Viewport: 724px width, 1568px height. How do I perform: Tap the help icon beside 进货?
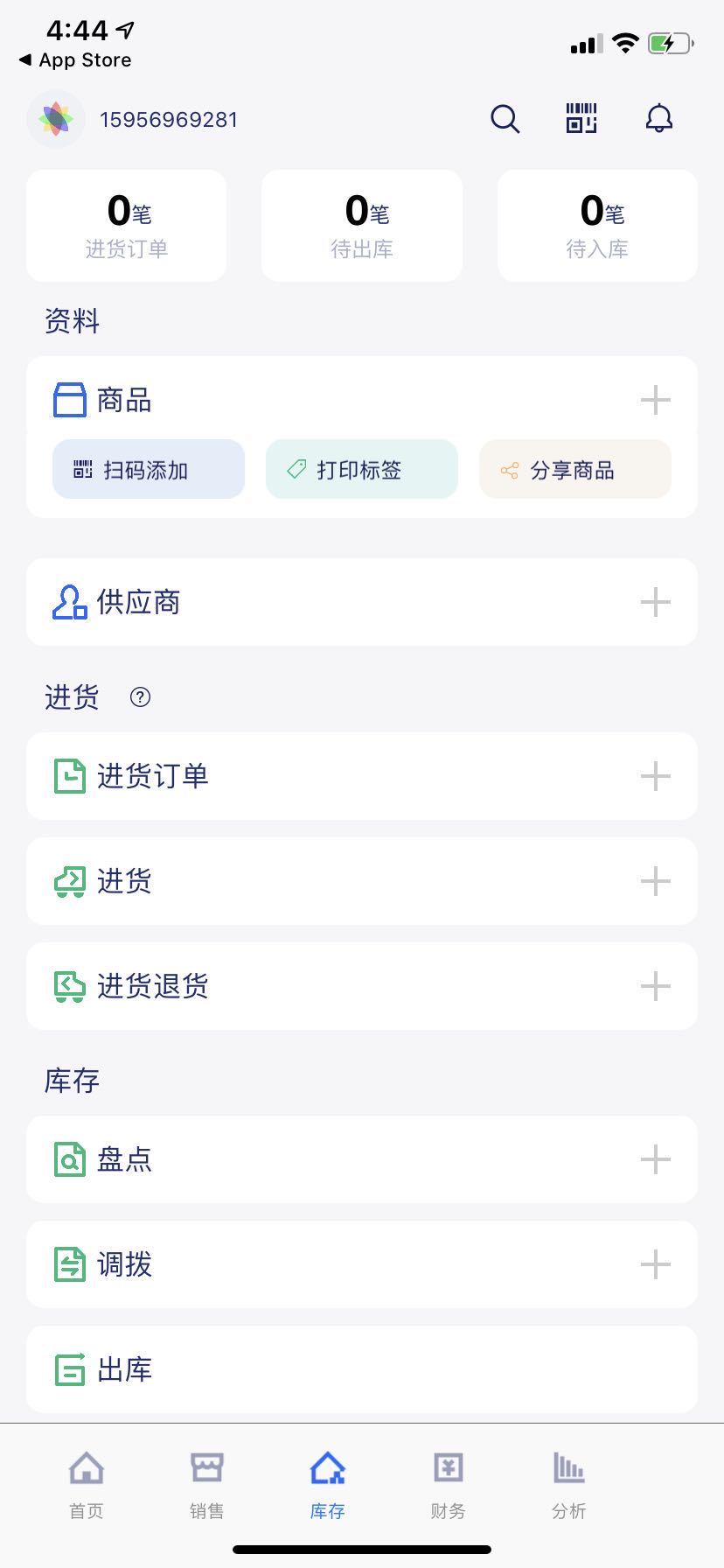(140, 697)
